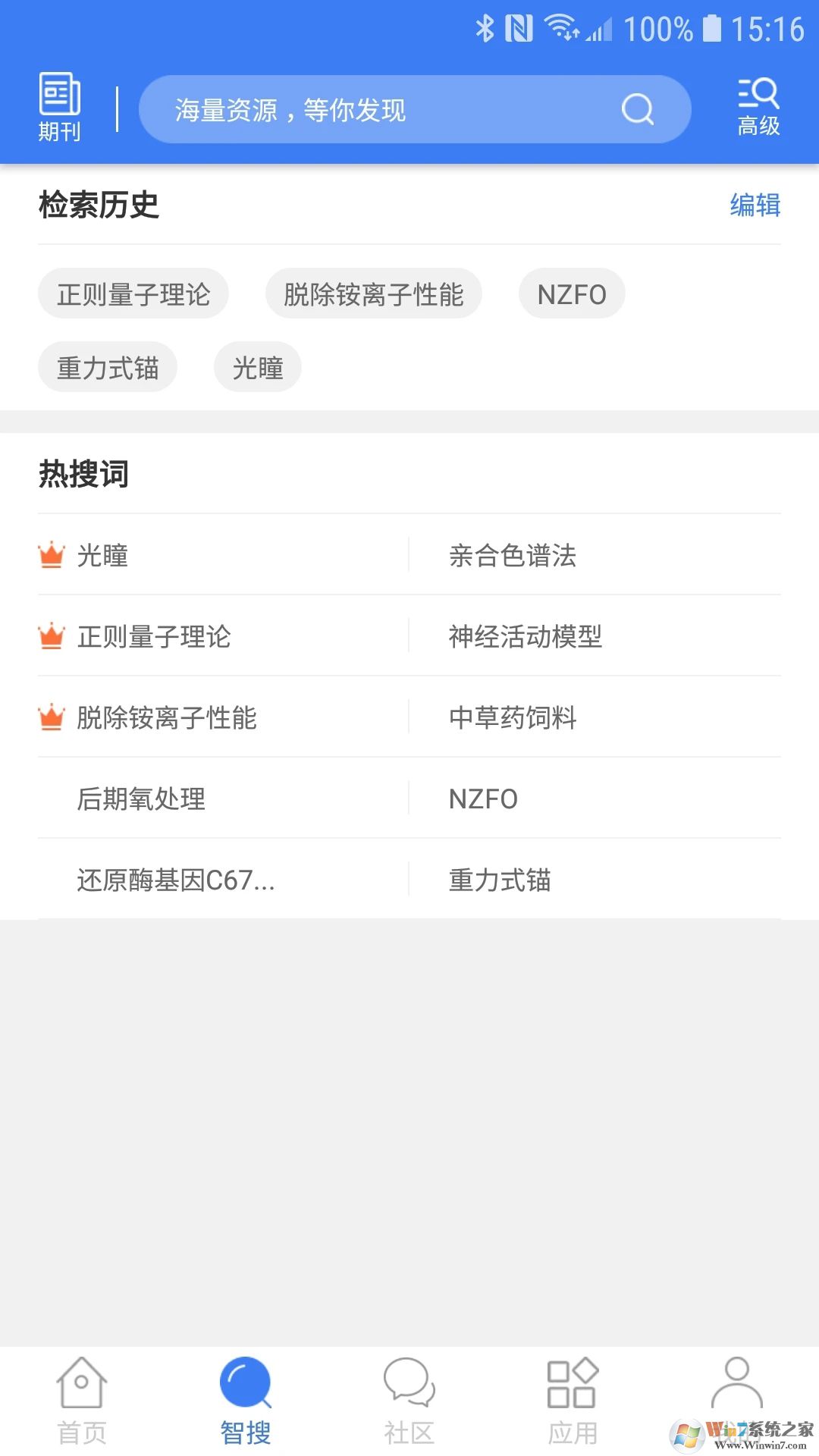Screen dimensions: 819x1456
Task: Tap the crown icon beside 光瞳
Action: coord(50,555)
